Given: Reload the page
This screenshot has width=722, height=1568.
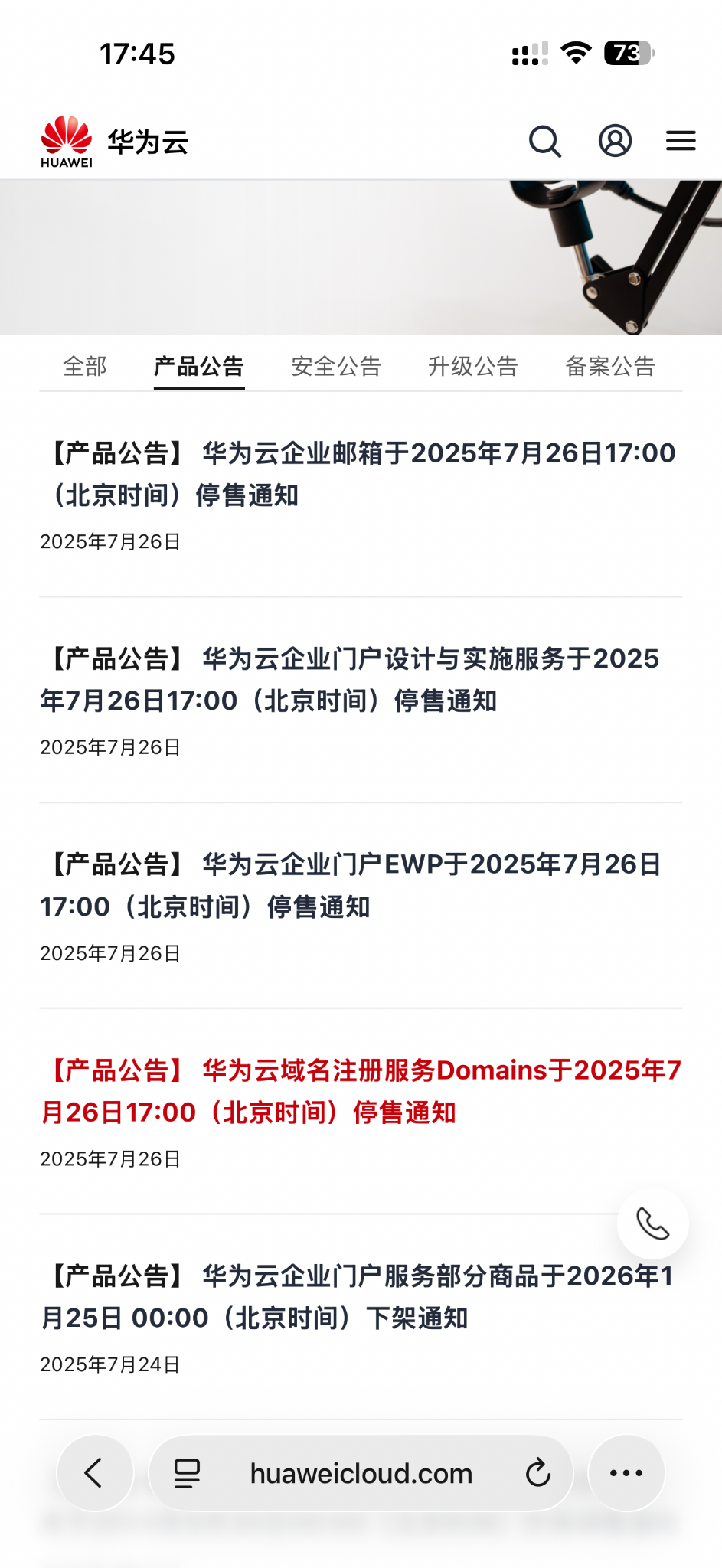Looking at the screenshot, I should tap(537, 1472).
